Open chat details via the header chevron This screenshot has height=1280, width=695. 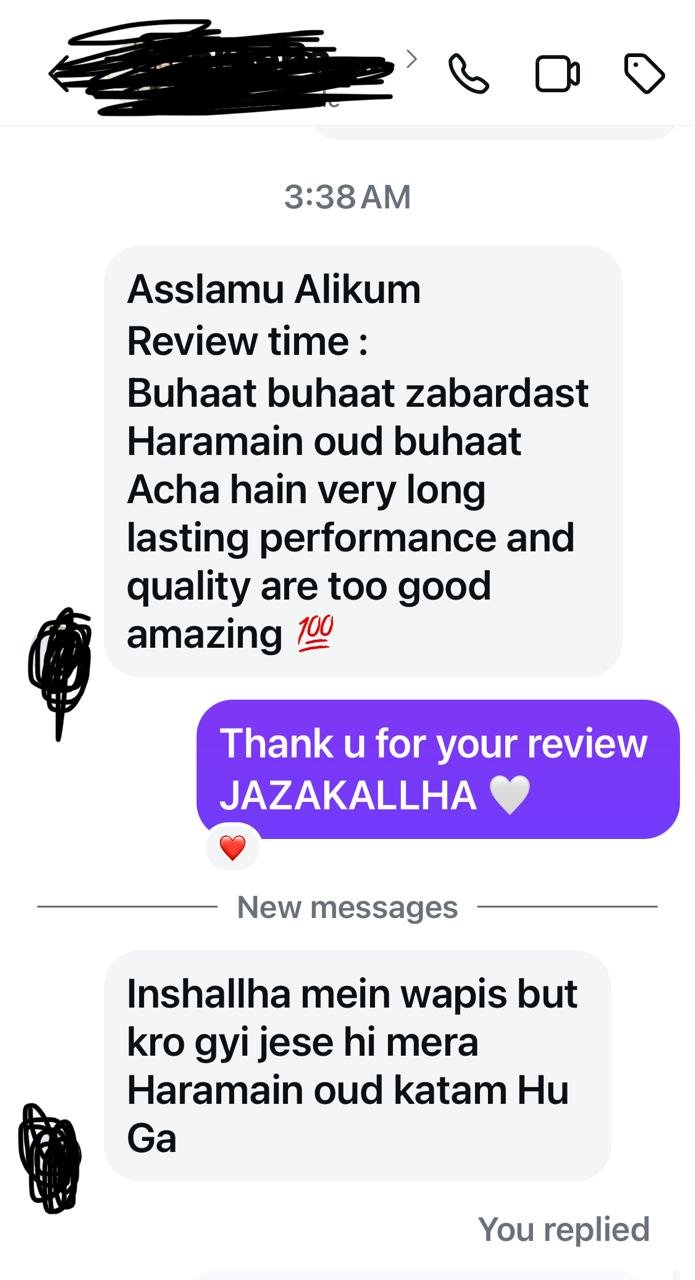pyautogui.click(x=412, y=60)
